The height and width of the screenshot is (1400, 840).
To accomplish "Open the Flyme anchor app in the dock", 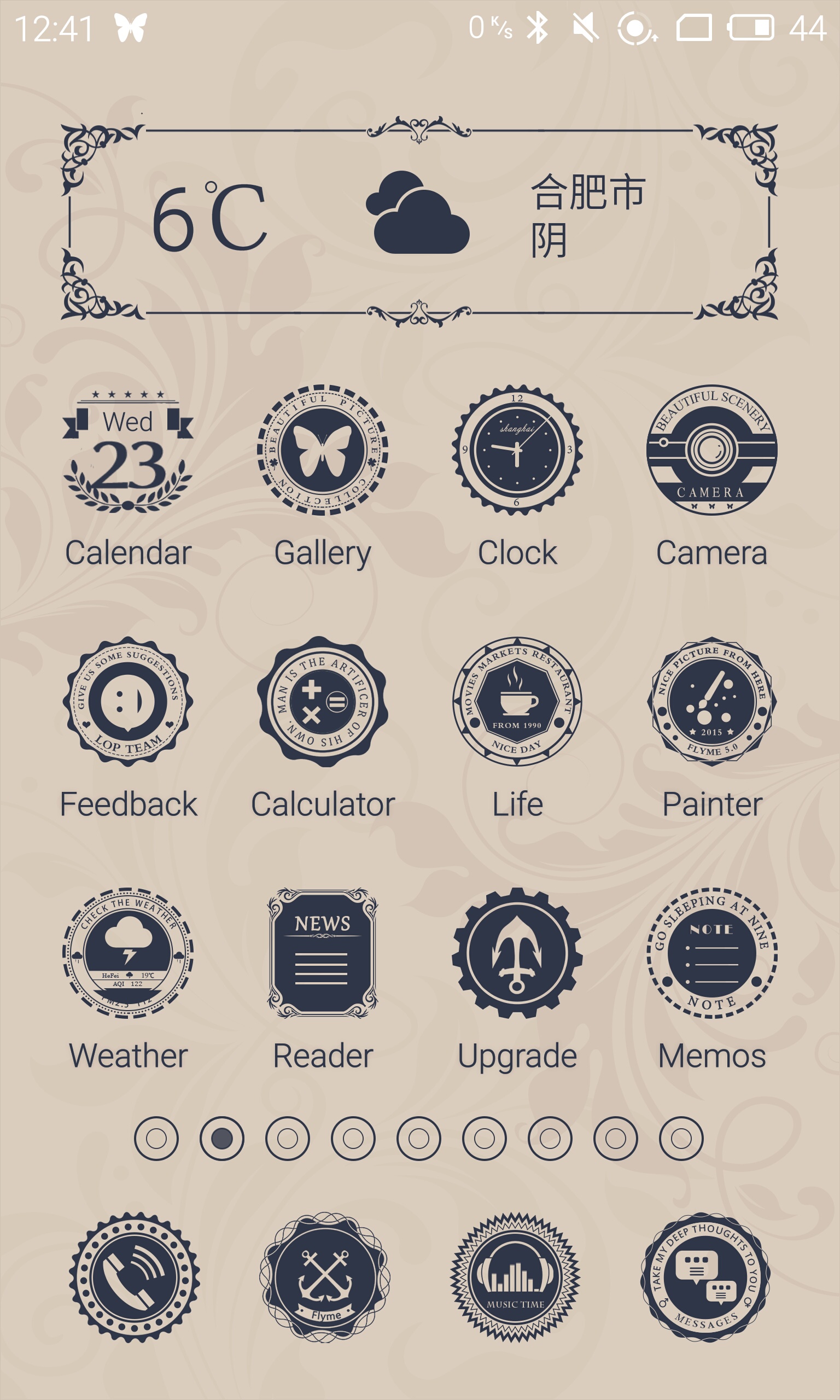I will click(325, 1277).
